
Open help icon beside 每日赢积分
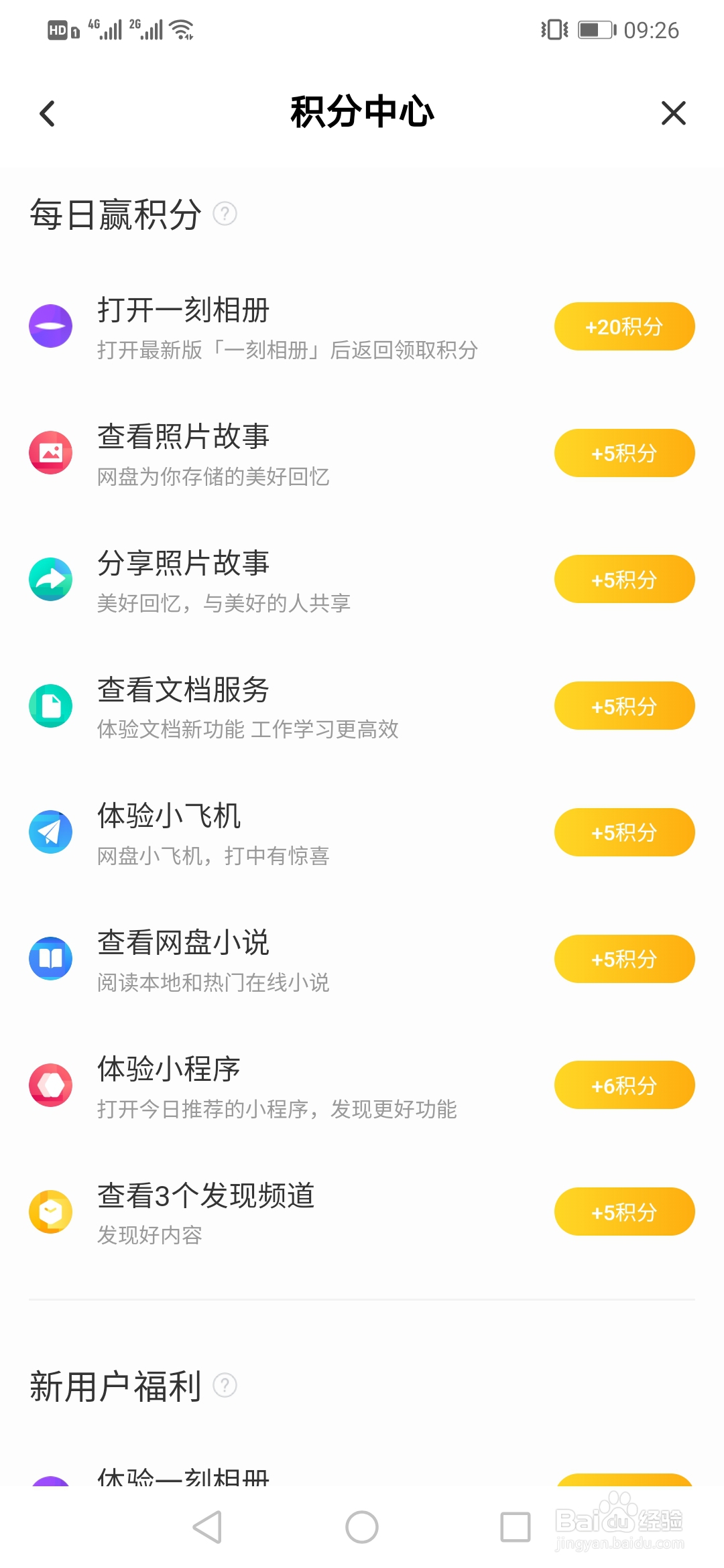225,214
